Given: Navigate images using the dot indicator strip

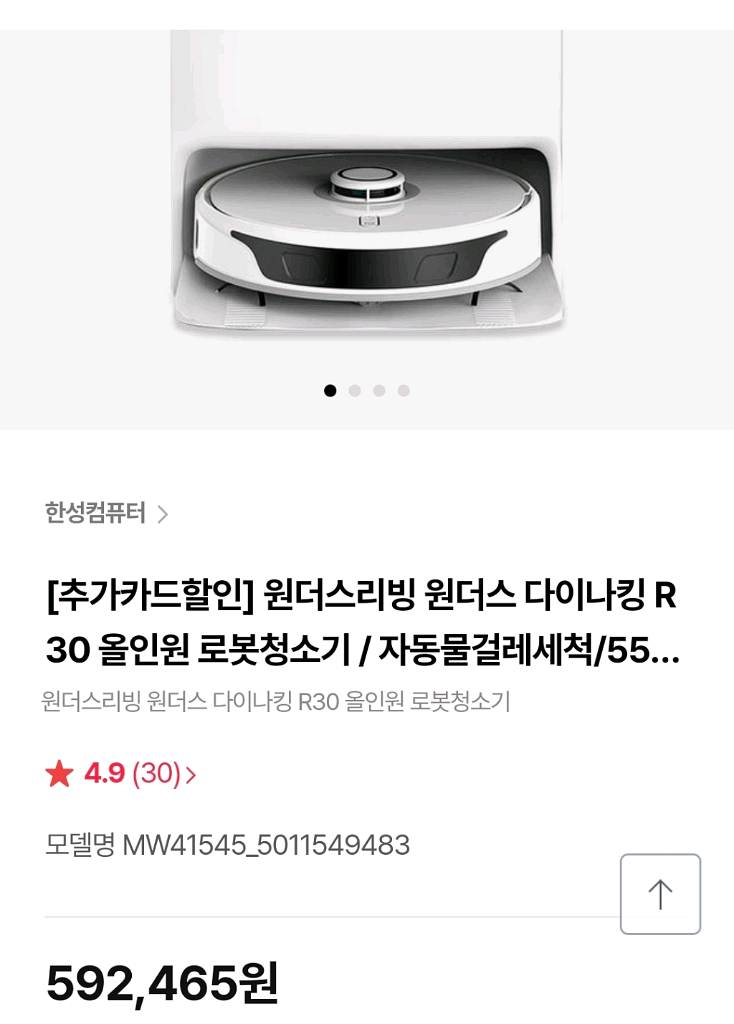Looking at the screenshot, I should [x=365, y=389].
